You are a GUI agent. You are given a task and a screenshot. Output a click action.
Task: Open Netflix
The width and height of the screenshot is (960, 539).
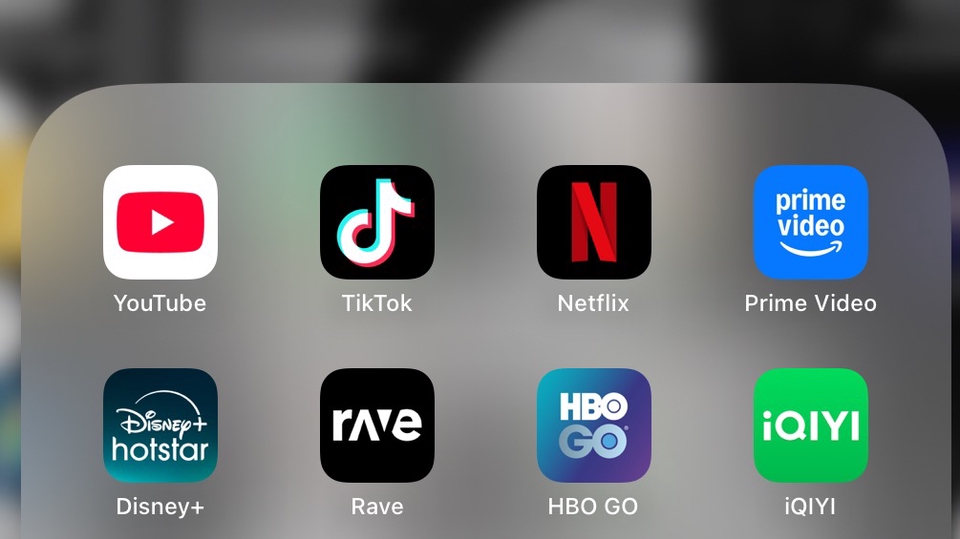(594, 222)
